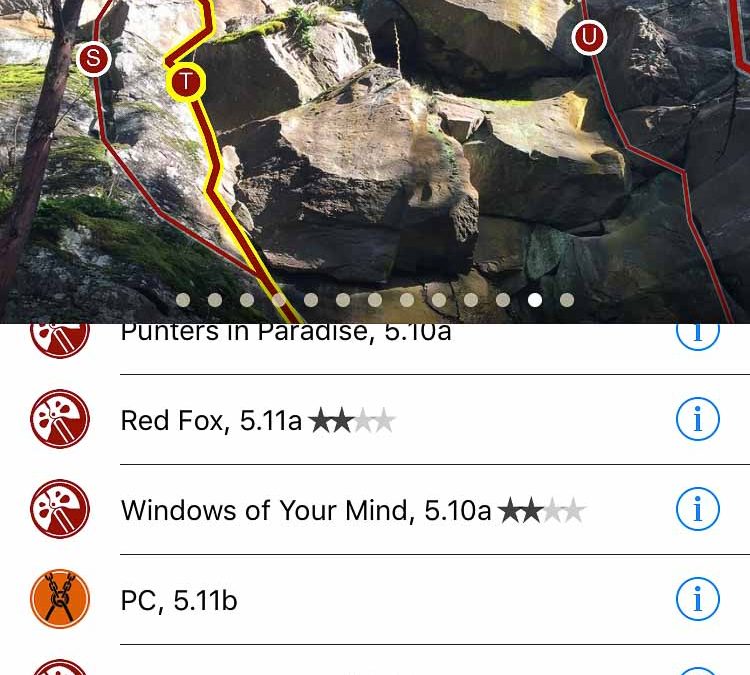750x675 pixels.
Task: Open the Red Fox, 5.11a route
Action: 258,421
